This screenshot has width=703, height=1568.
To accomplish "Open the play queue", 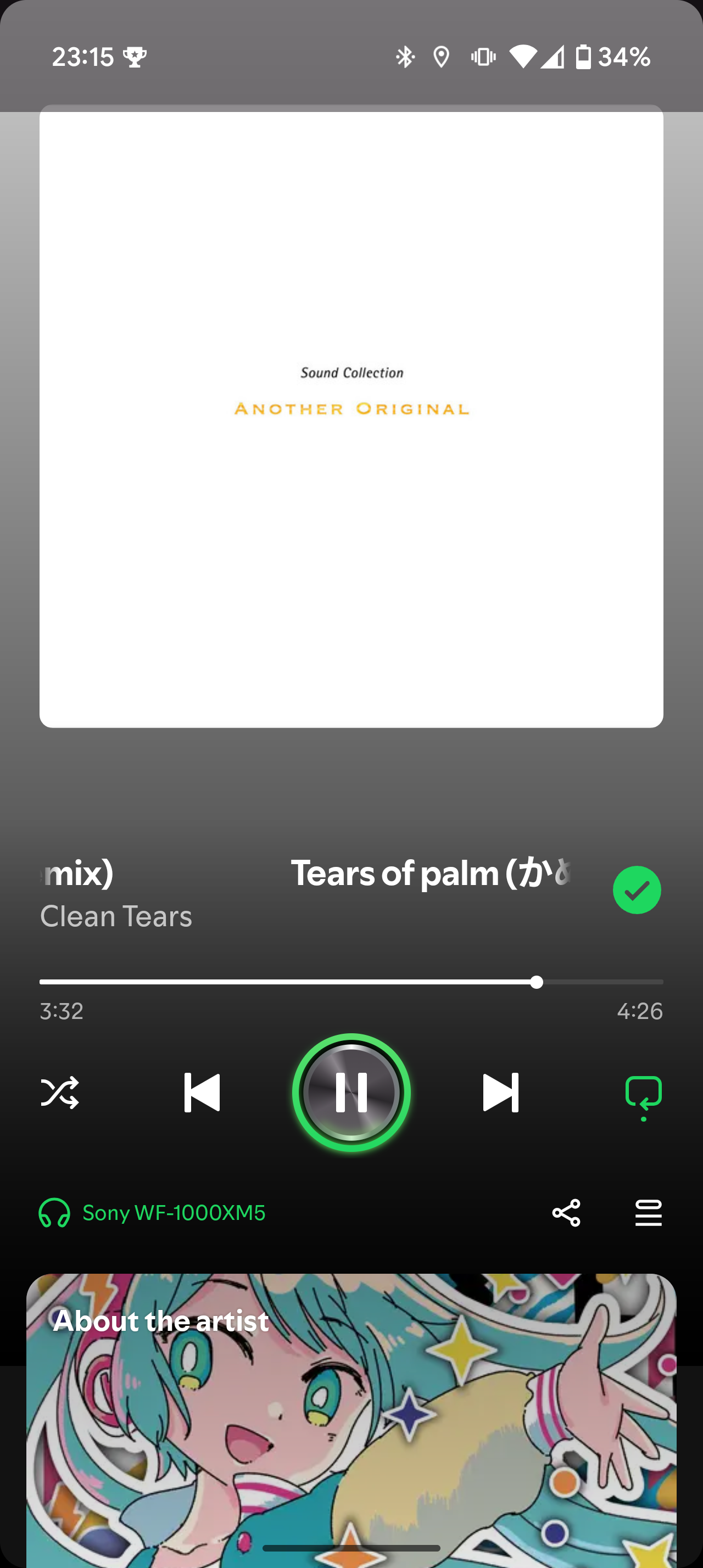I will point(648,1213).
